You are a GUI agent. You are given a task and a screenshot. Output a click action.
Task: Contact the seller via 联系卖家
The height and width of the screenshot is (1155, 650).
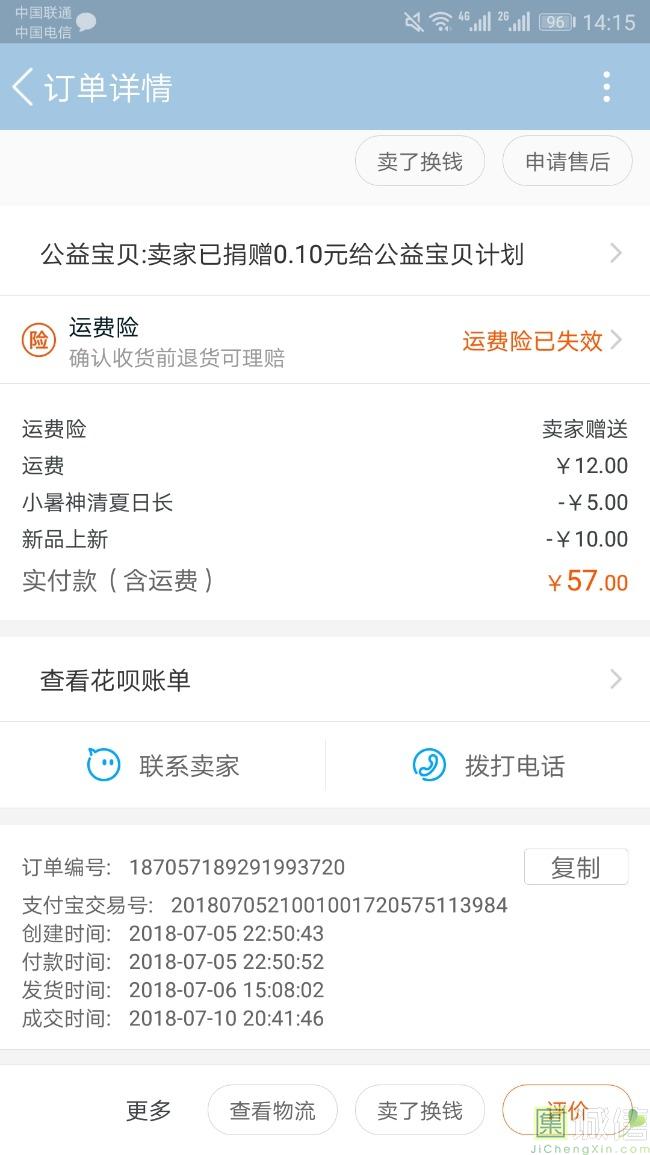pyautogui.click(x=163, y=765)
